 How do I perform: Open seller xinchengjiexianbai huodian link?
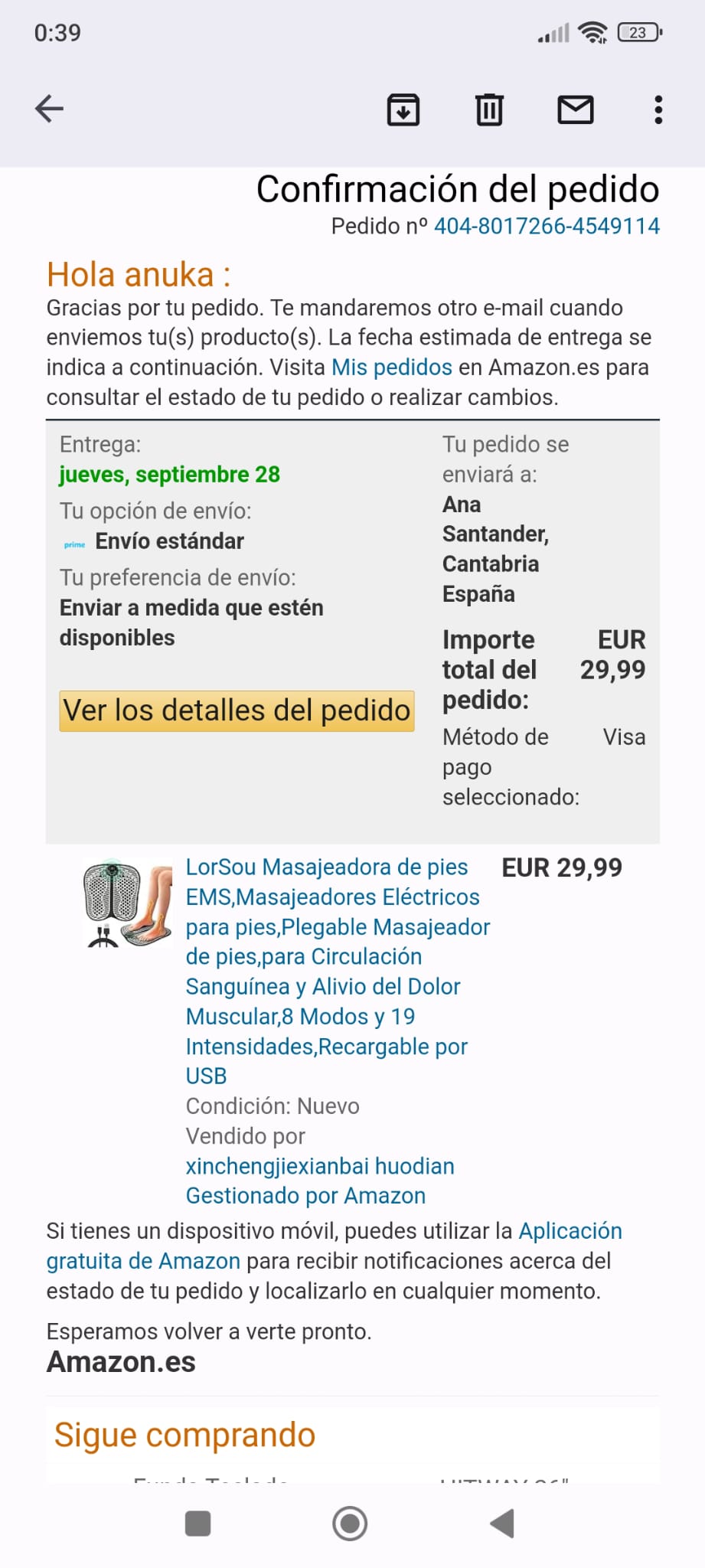click(320, 1166)
